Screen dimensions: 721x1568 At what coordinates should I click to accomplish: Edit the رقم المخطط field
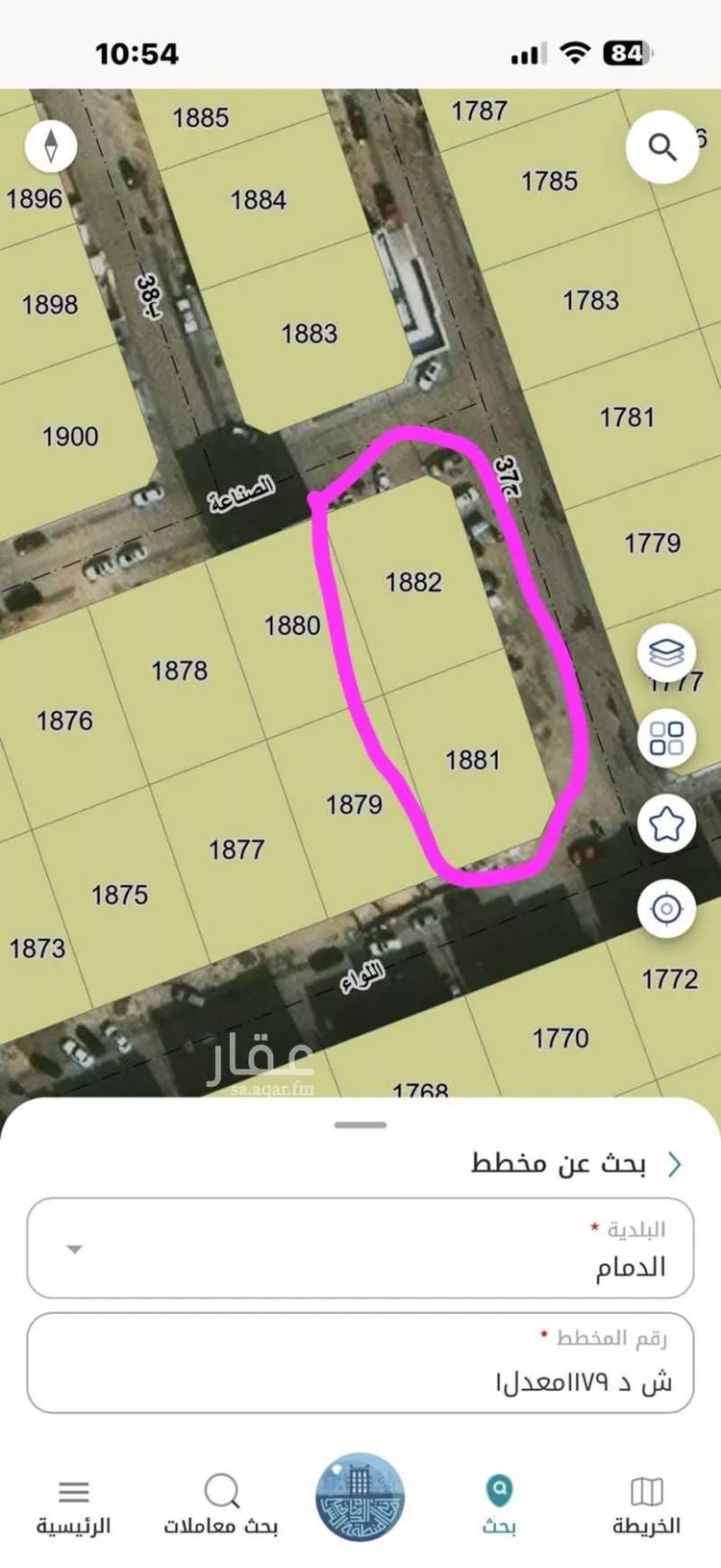pos(360,1363)
